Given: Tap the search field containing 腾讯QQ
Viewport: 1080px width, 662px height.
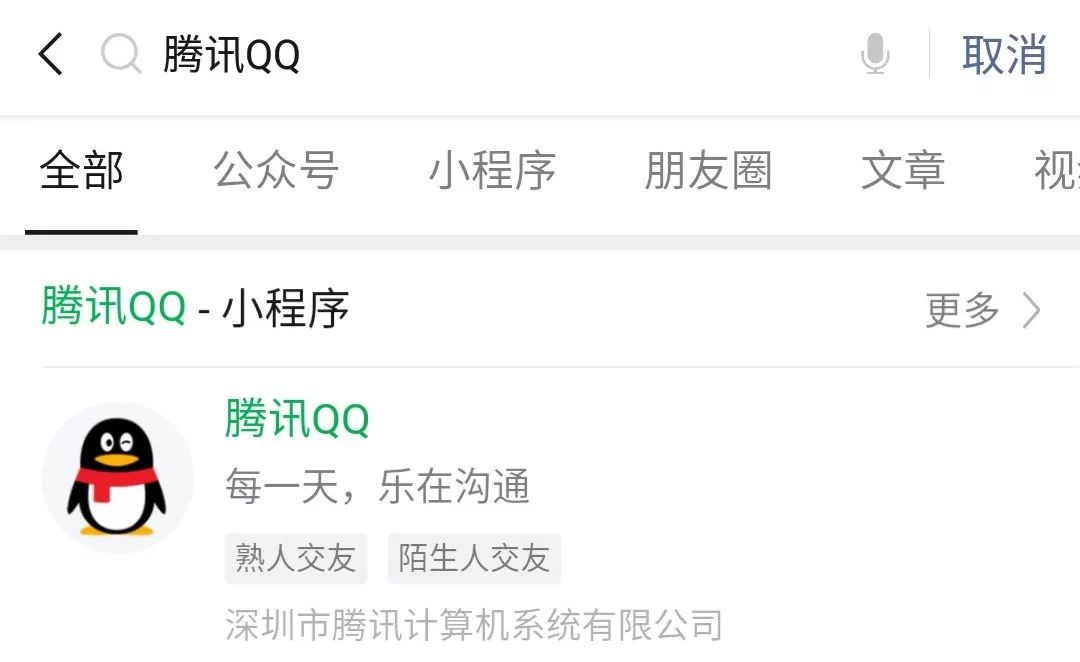Looking at the screenshot, I should click(x=480, y=55).
